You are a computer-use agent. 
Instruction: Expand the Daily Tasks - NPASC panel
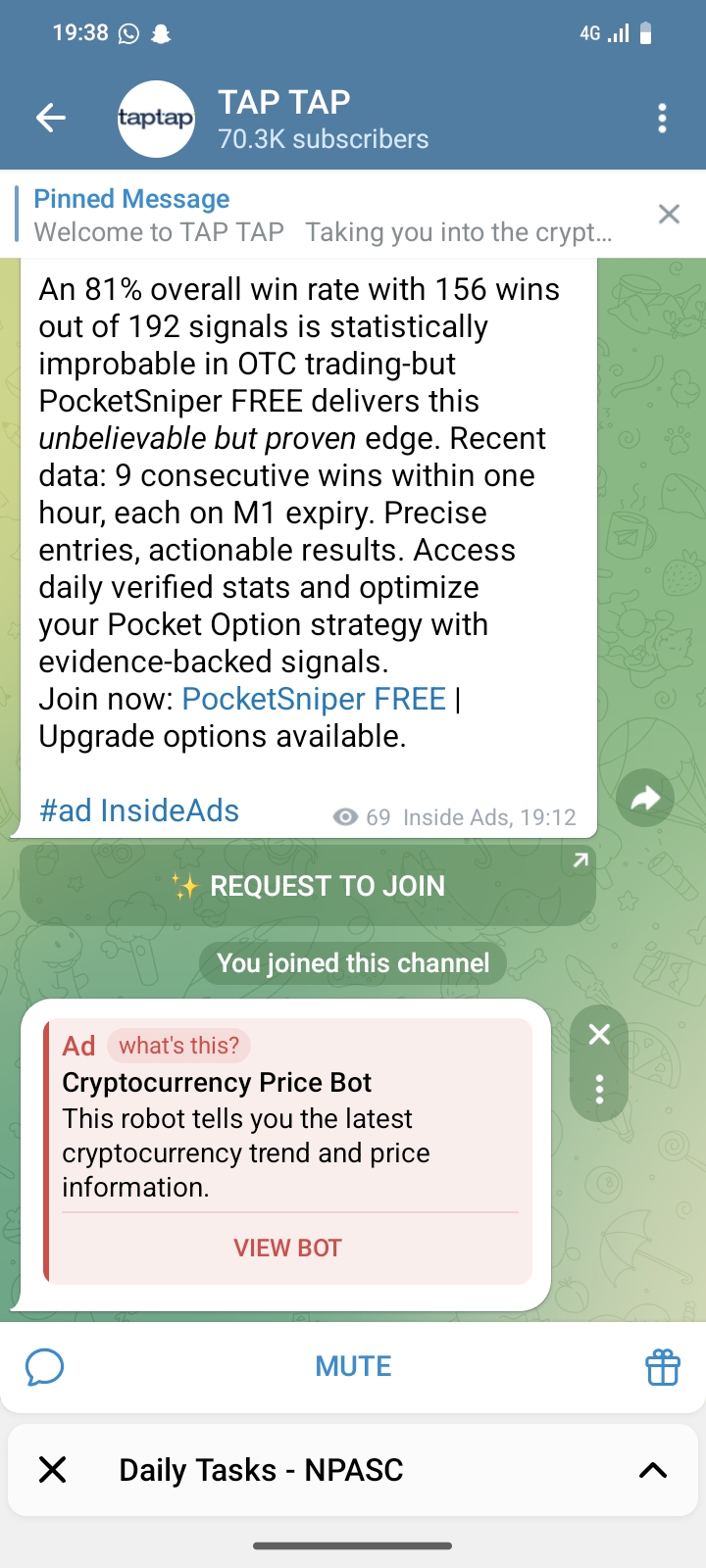point(653,1469)
